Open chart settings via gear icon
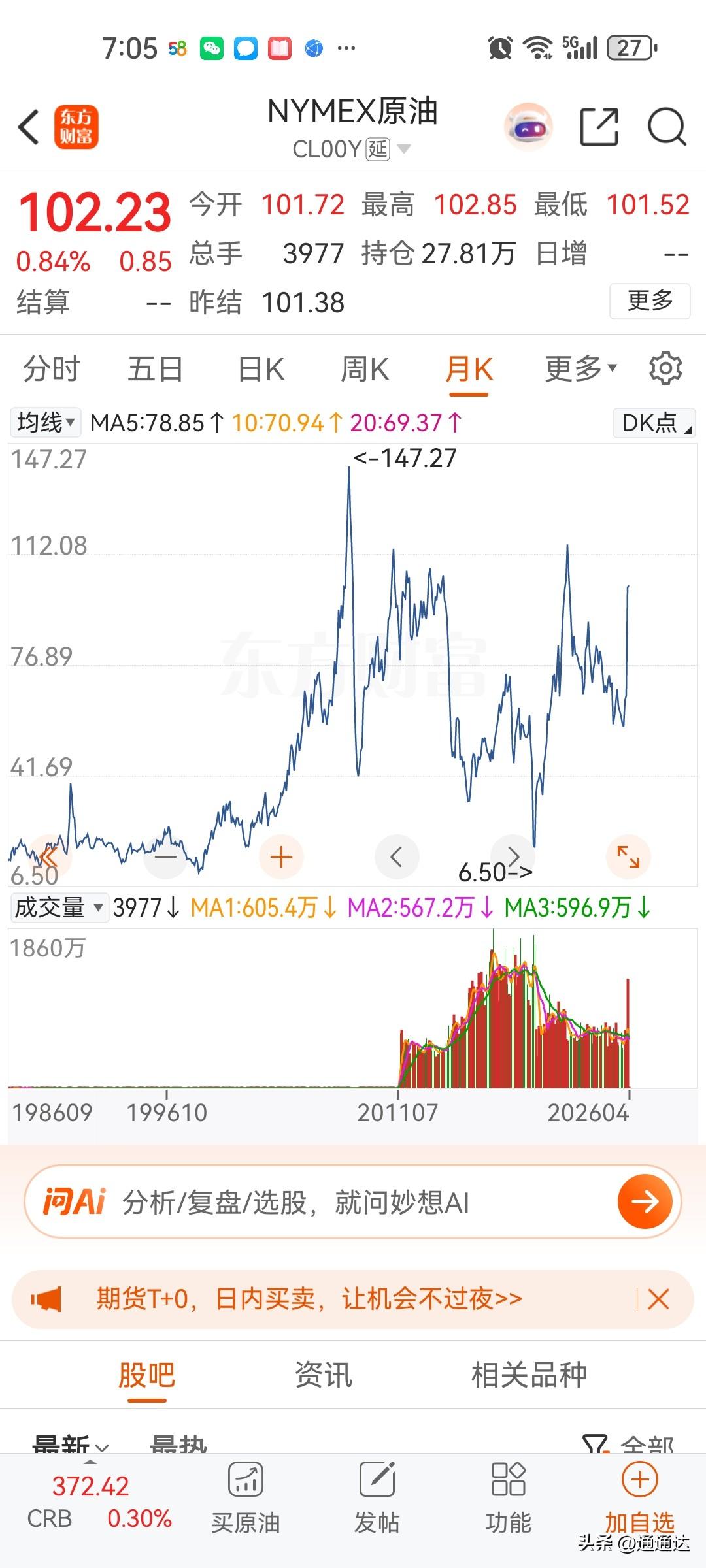Viewport: 706px width, 1568px height. [x=665, y=369]
